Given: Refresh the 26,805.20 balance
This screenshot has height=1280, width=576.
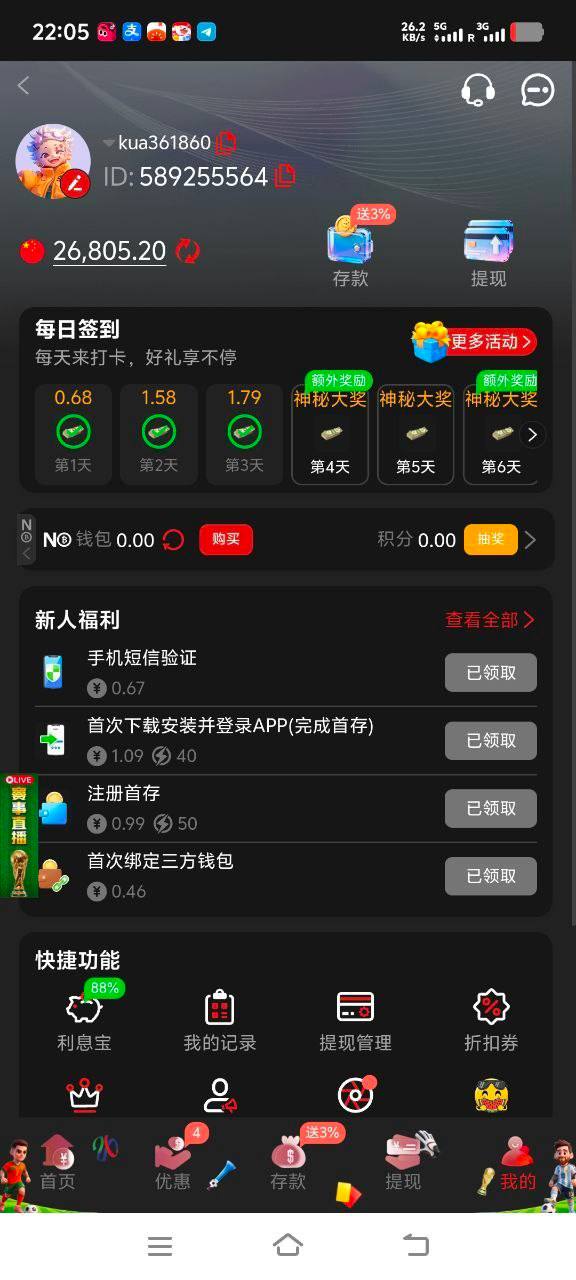Looking at the screenshot, I should click(x=187, y=251).
